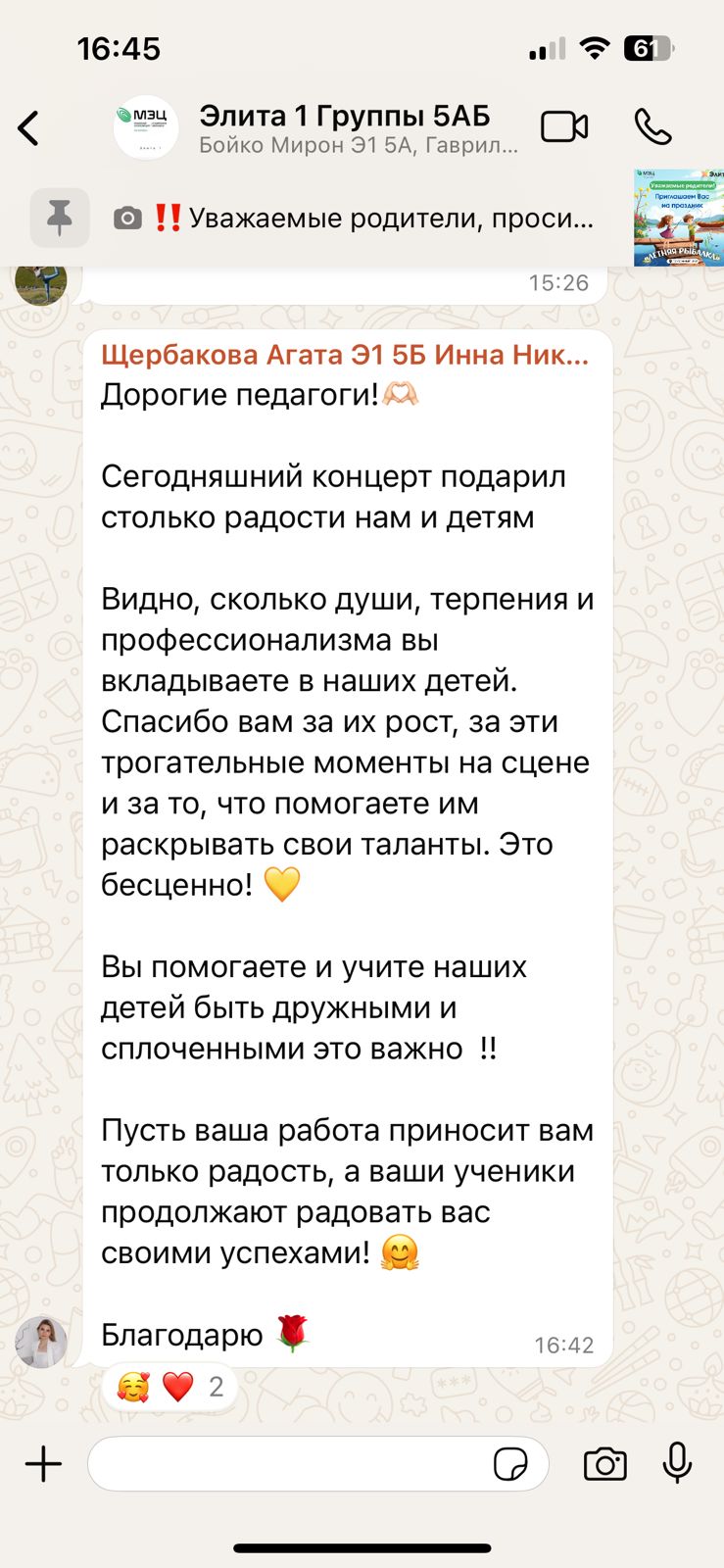Go back to the chat list
The height and width of the screenshot is (1568, 724).
(x=28, y=128)
